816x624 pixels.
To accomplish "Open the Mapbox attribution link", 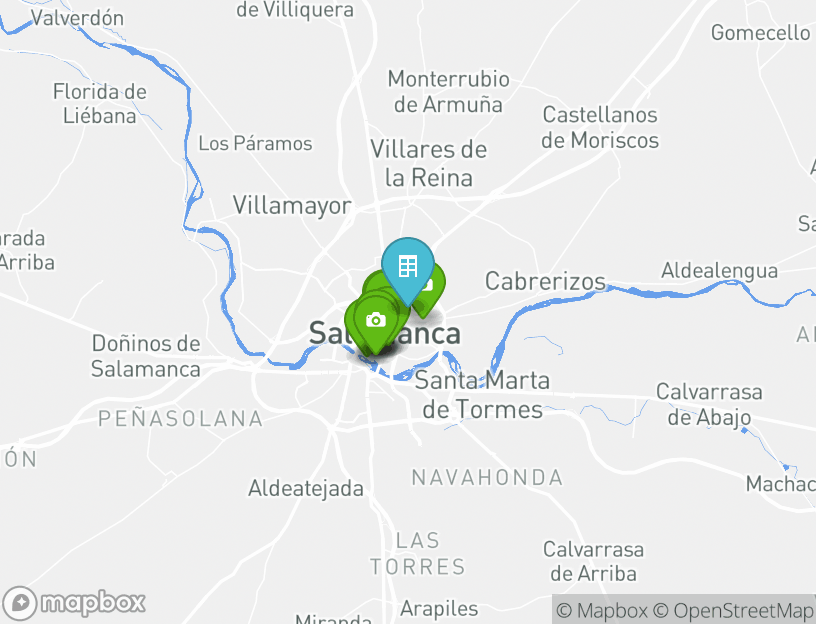I will click(601, 610).
